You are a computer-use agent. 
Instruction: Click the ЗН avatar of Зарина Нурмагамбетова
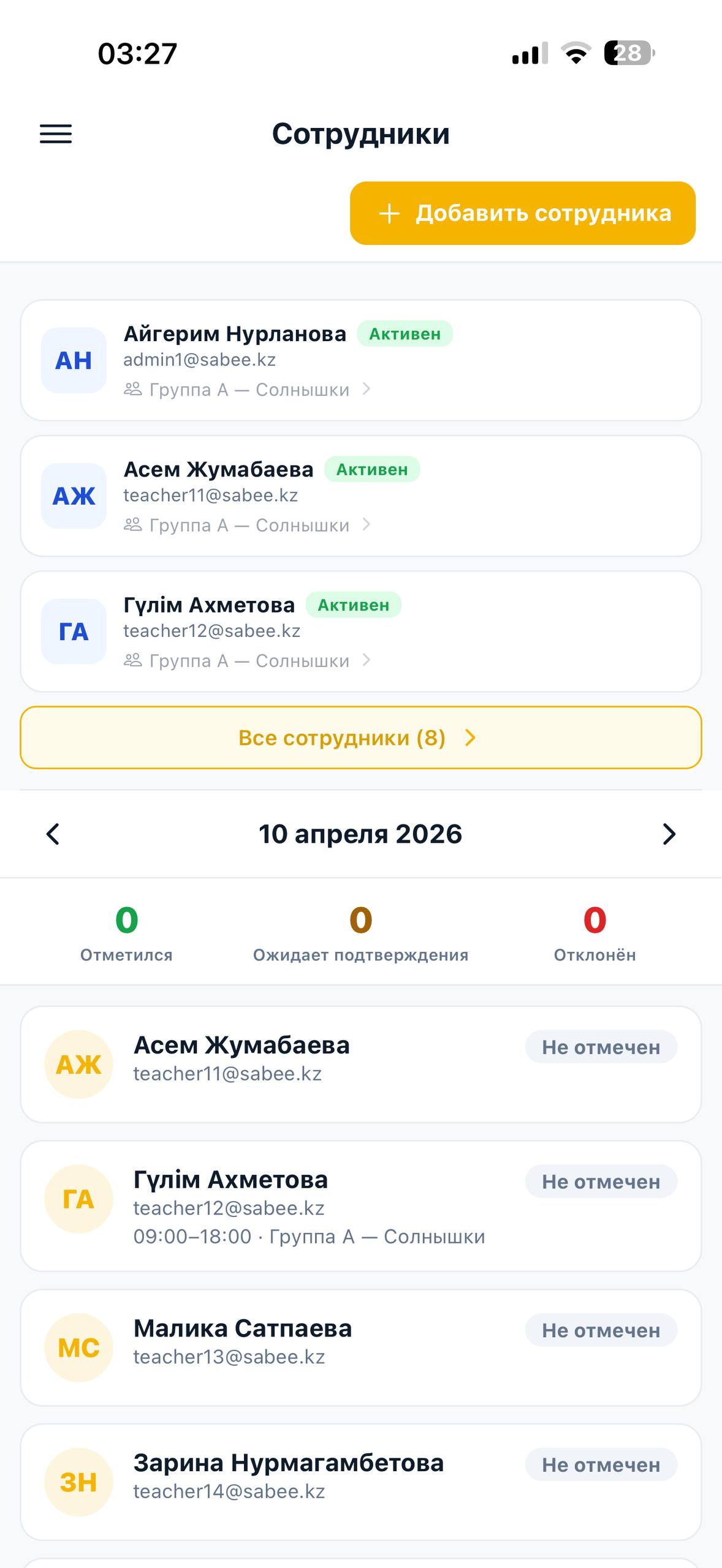[x=78, y=1482]
